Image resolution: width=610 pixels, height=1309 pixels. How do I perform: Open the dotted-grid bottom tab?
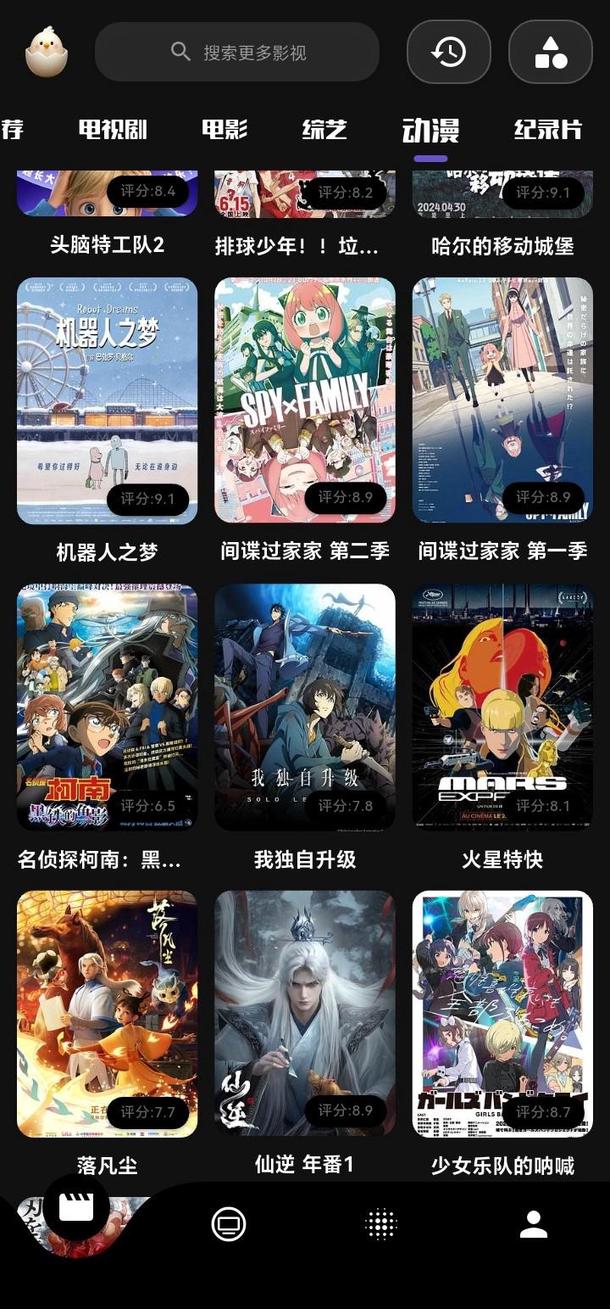(381, 1224)
